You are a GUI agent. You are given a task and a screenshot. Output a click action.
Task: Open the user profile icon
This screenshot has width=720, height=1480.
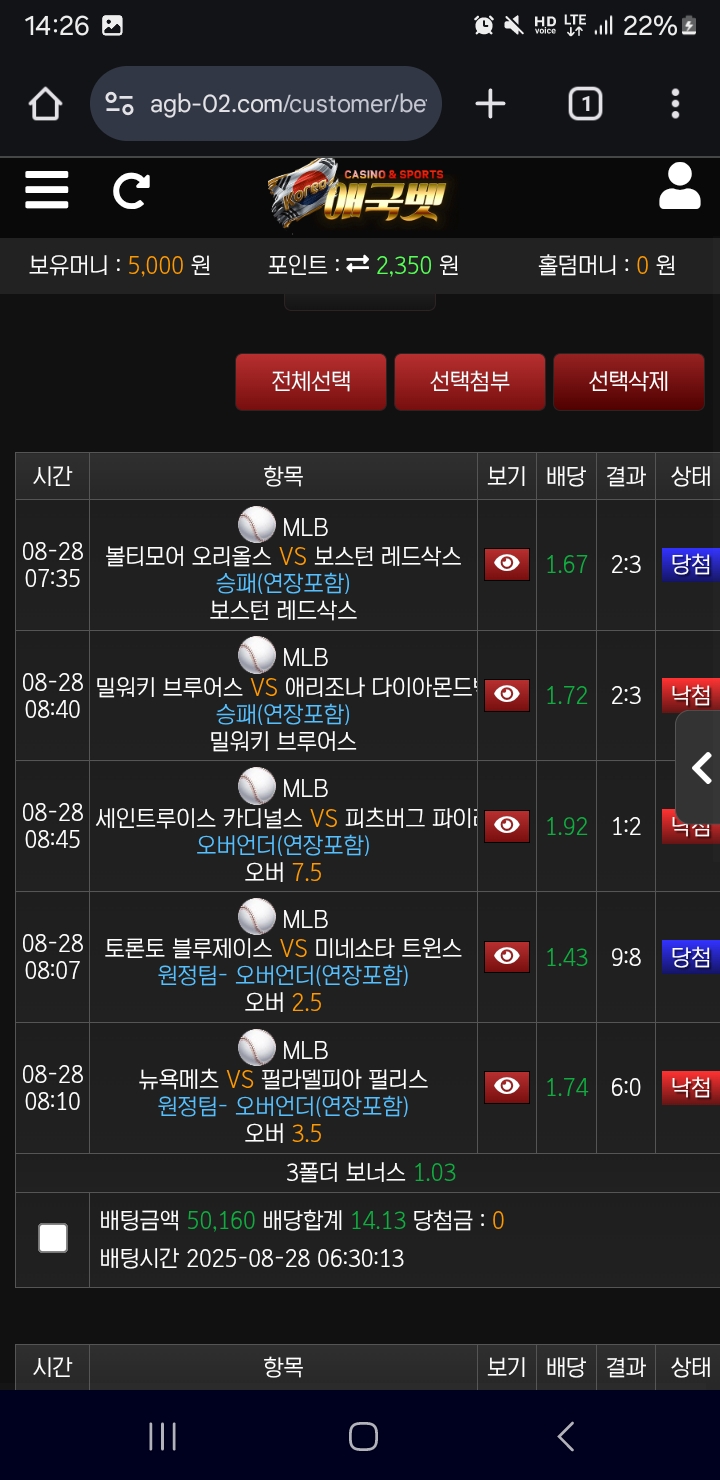click(679, 187)
